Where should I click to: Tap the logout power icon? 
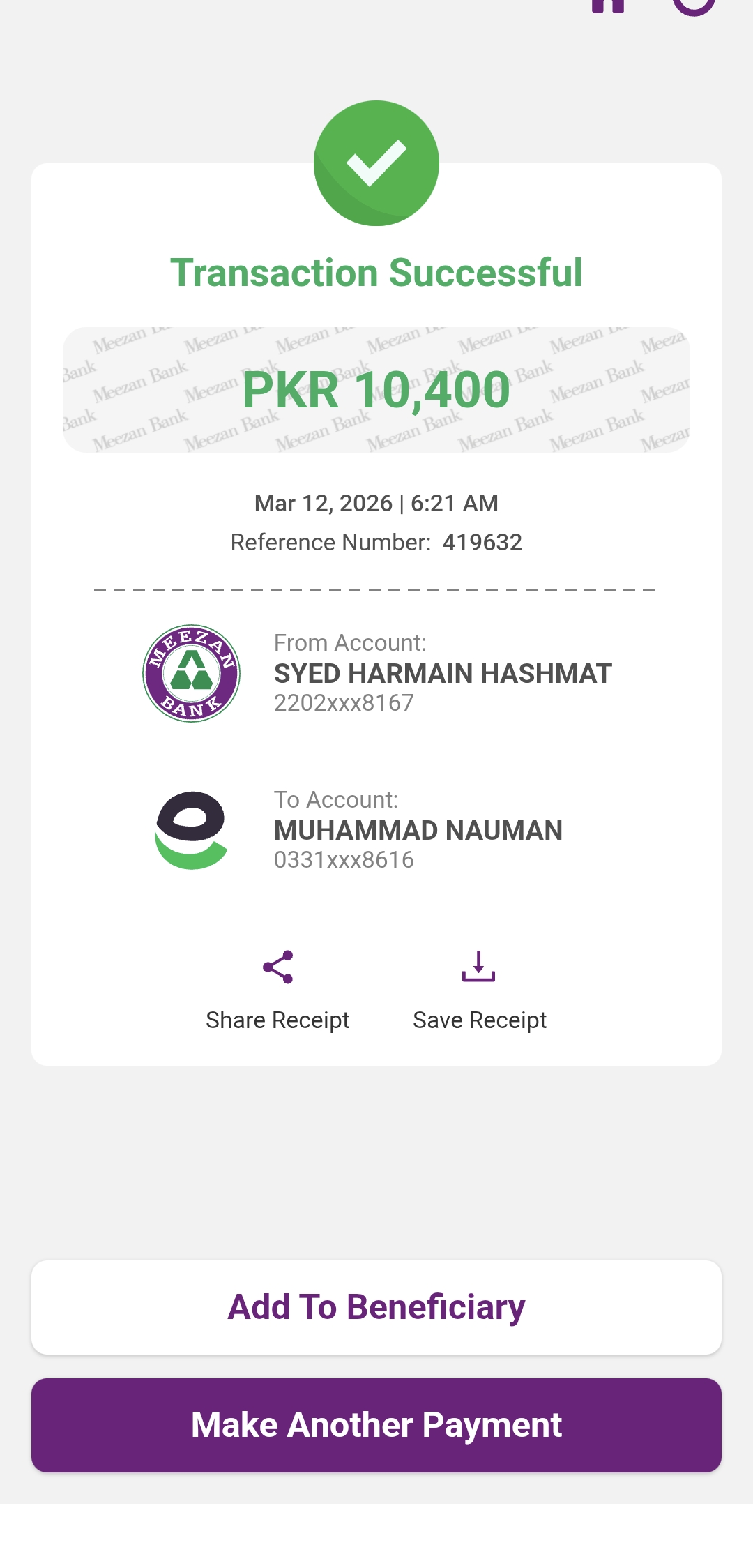(694, 4)
